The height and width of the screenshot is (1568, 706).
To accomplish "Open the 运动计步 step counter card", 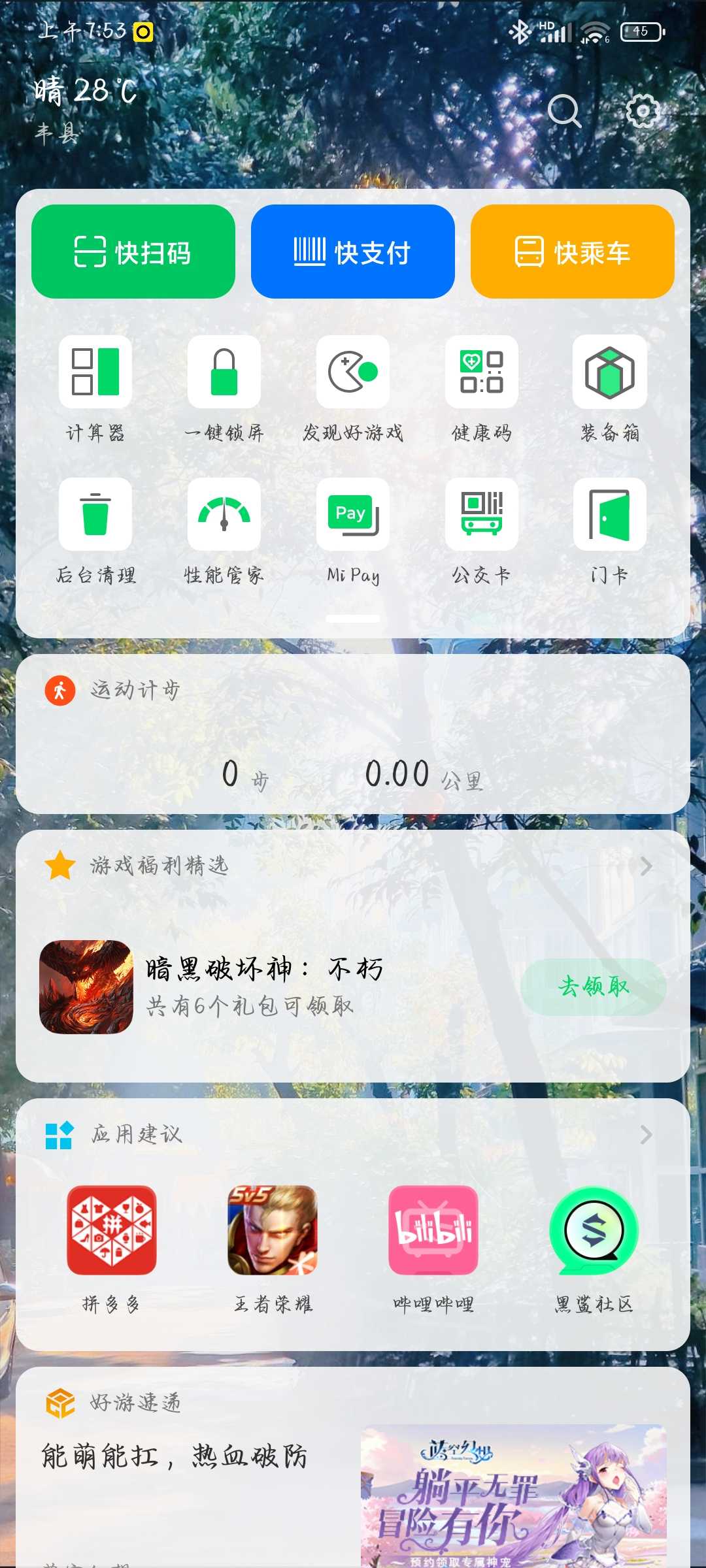I will (353, 734).
